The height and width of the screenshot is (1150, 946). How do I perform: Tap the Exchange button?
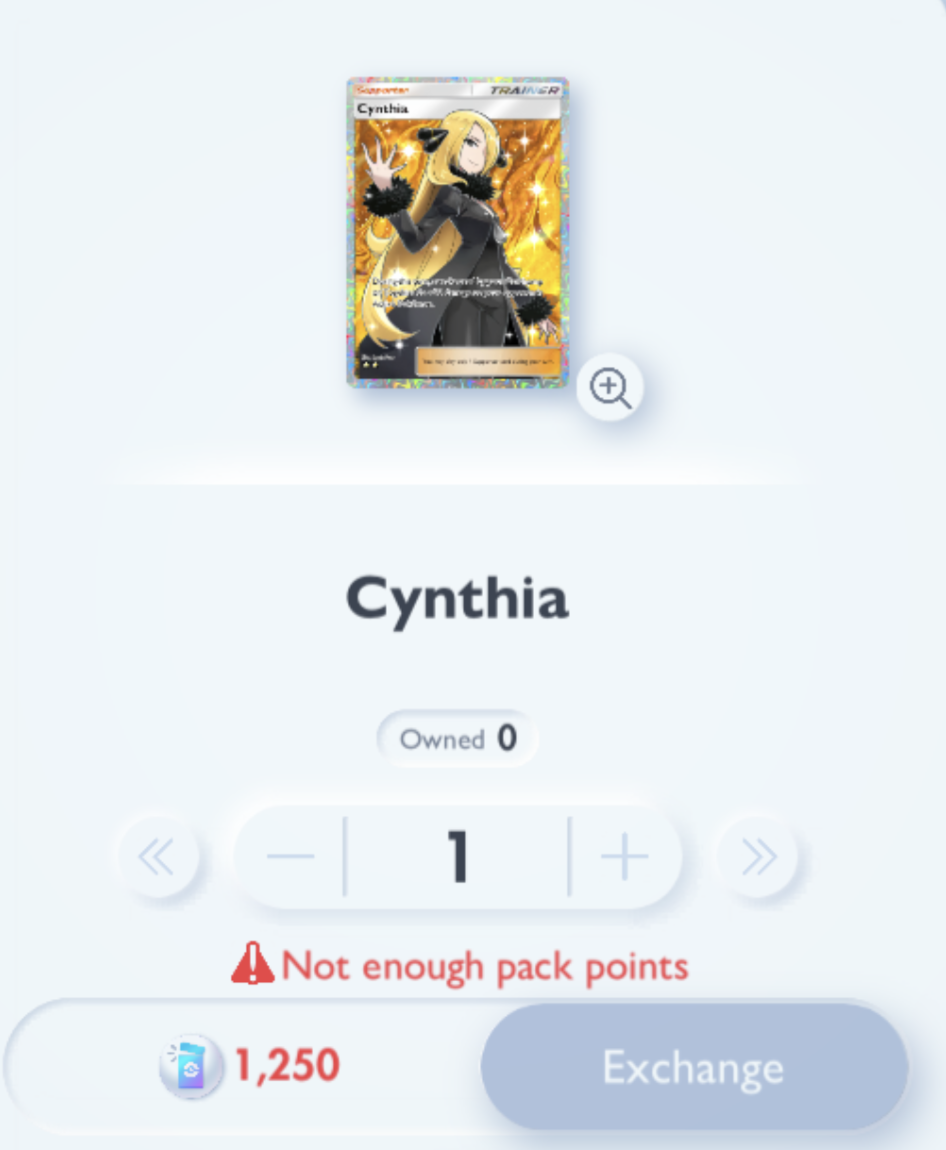click(693, 1068)
